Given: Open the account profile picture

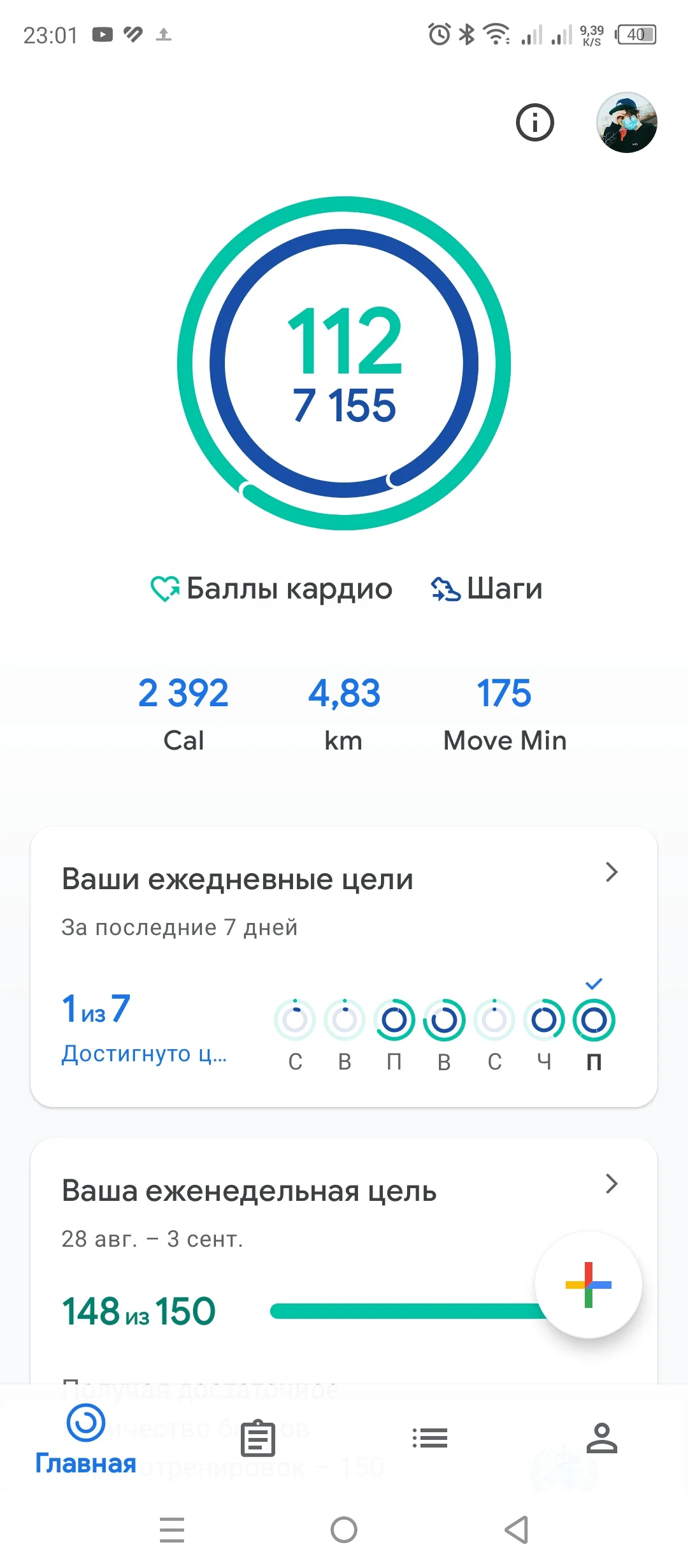Looking at the screenshot, I should (x=626, y=122).
